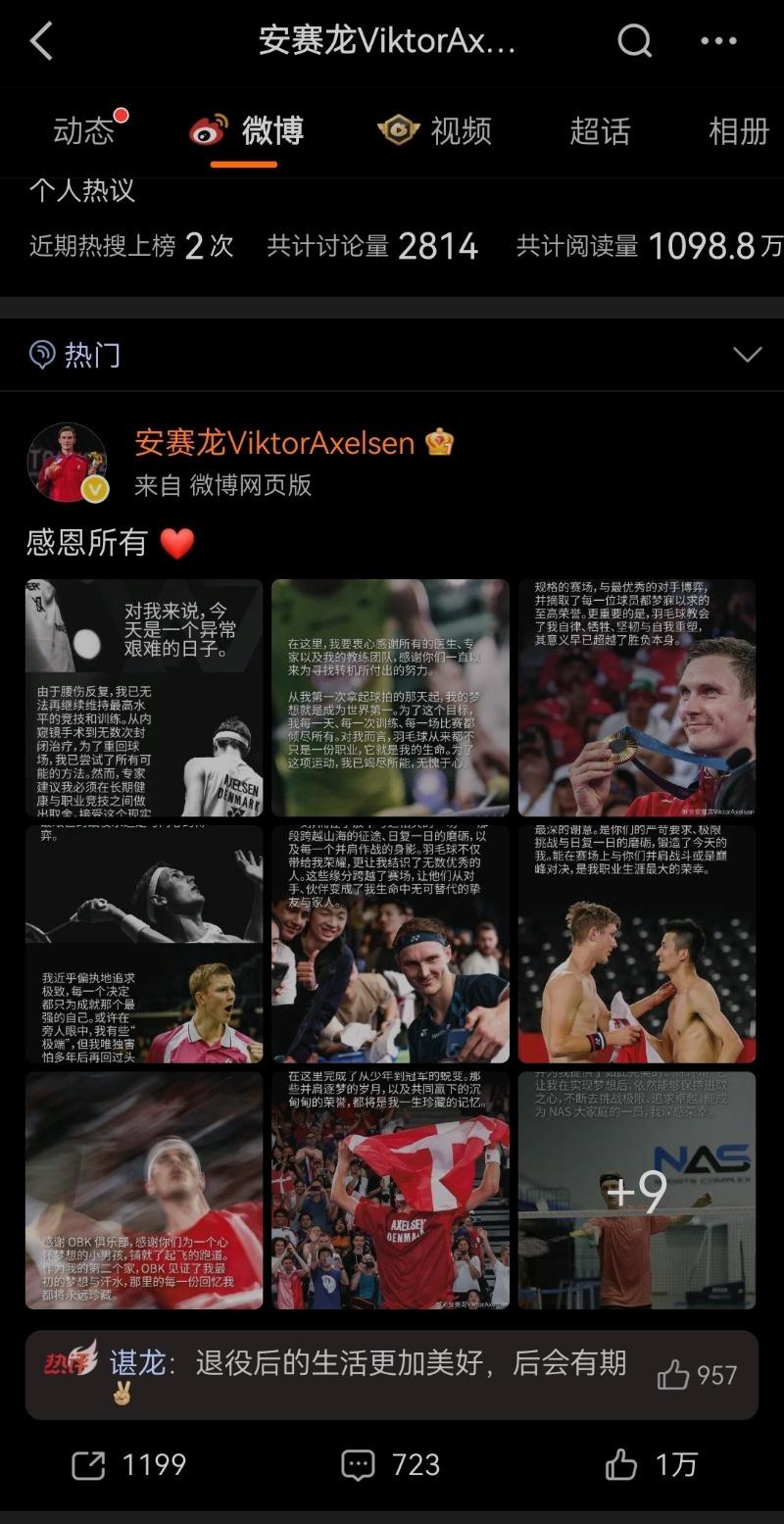Image resolution: width=784 pixels, height=1524 pixels.
Task: Open 安赛龙ViktorAxelsen's avatar on the post
Action: coord(67,463)
